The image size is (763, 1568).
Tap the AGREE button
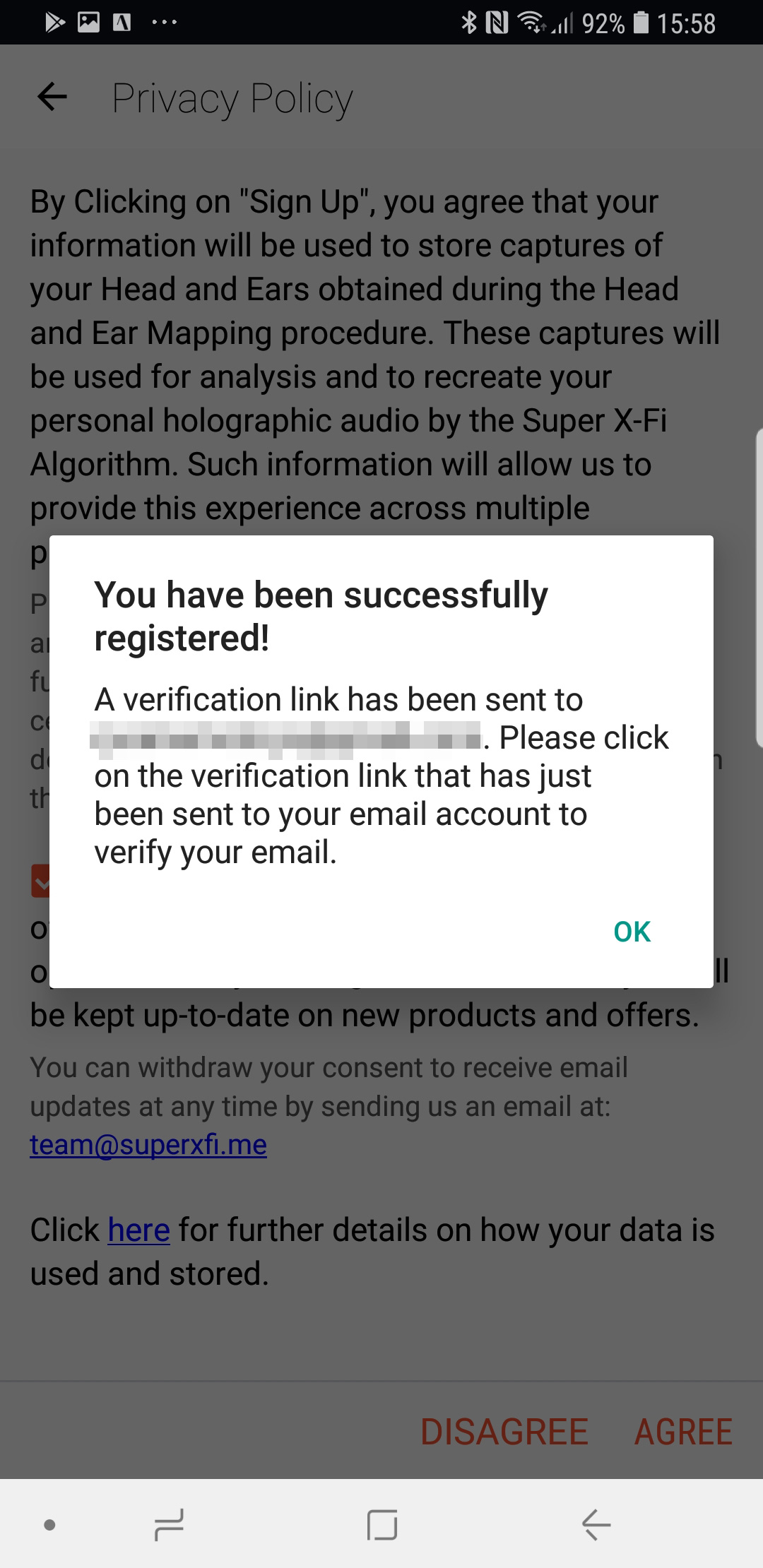683,1432
